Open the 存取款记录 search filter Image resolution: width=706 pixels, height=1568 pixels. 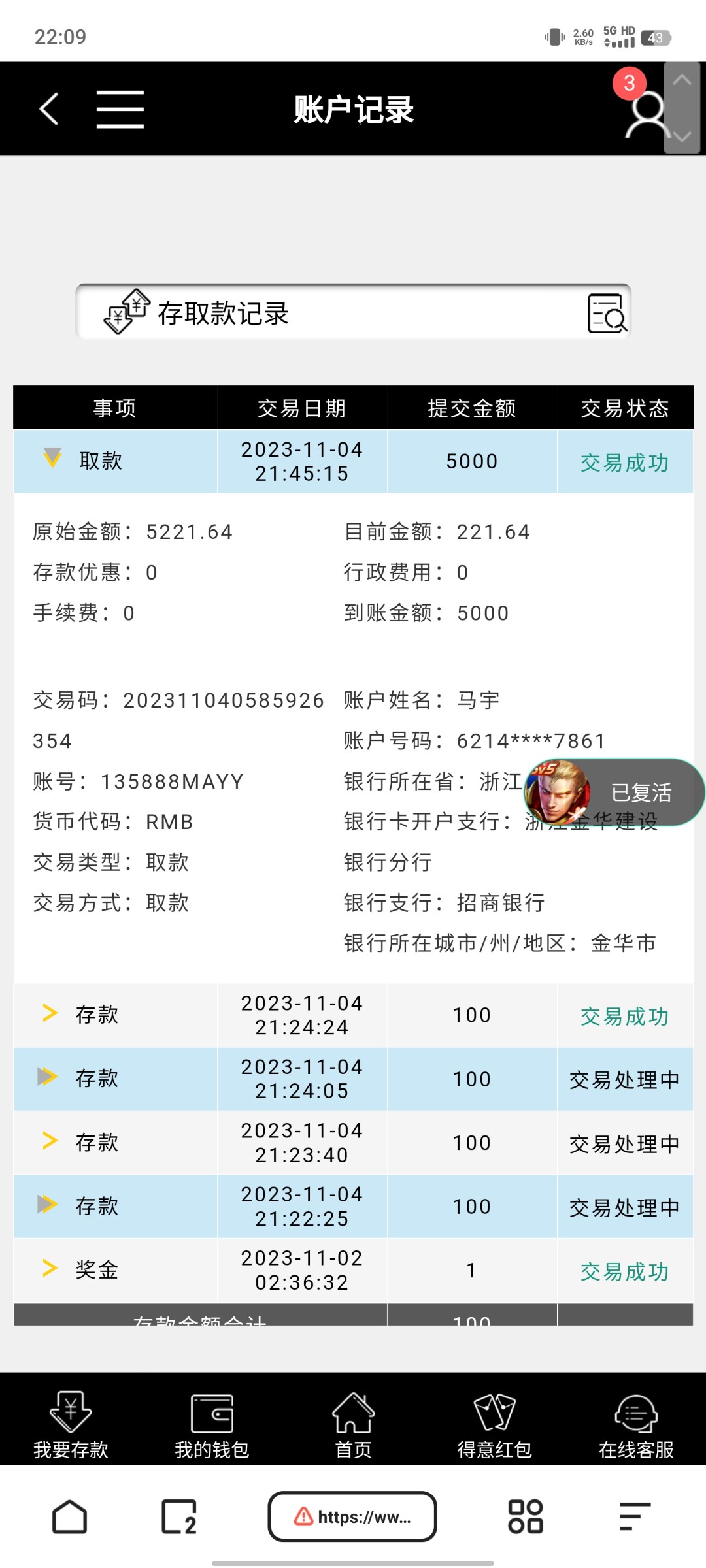tap(607, 314)
